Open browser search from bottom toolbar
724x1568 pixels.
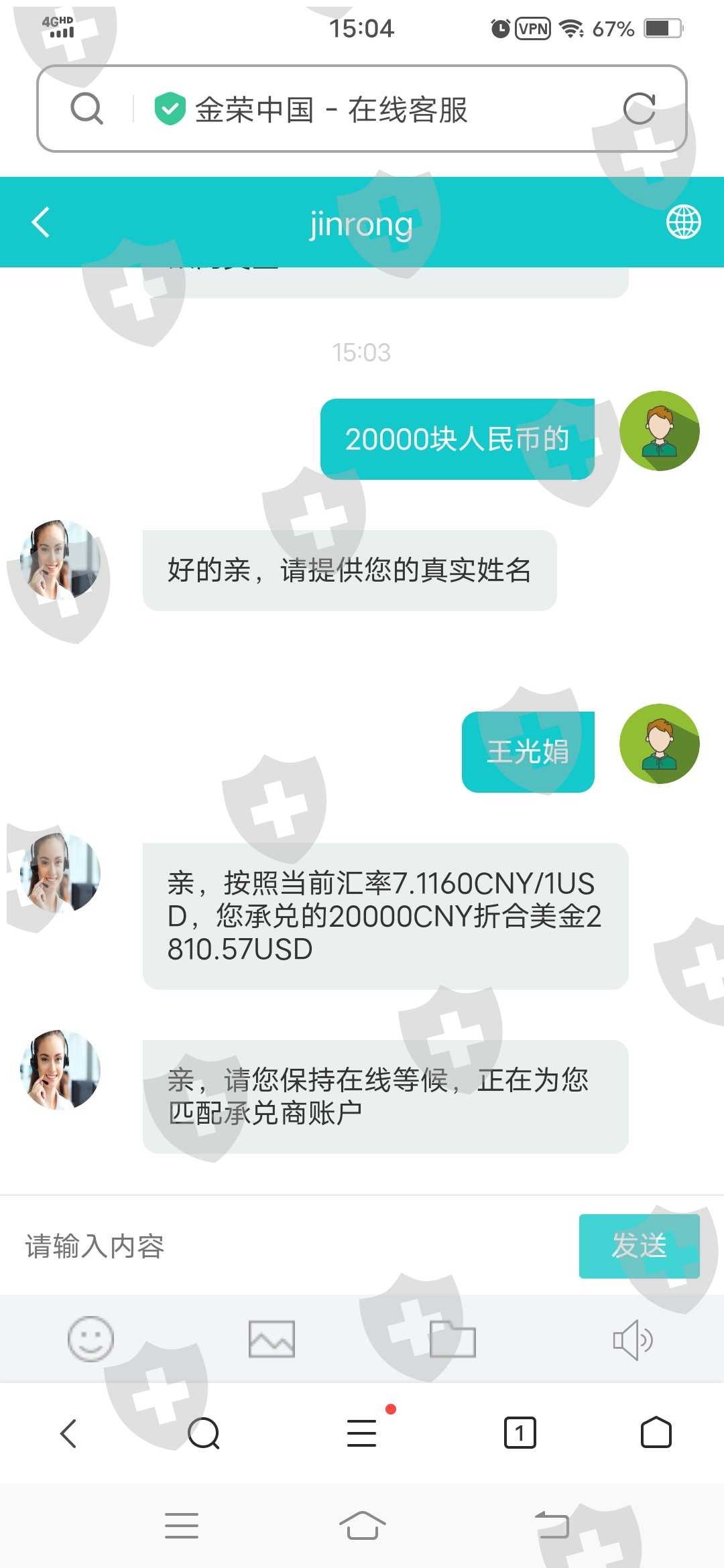204,1433
